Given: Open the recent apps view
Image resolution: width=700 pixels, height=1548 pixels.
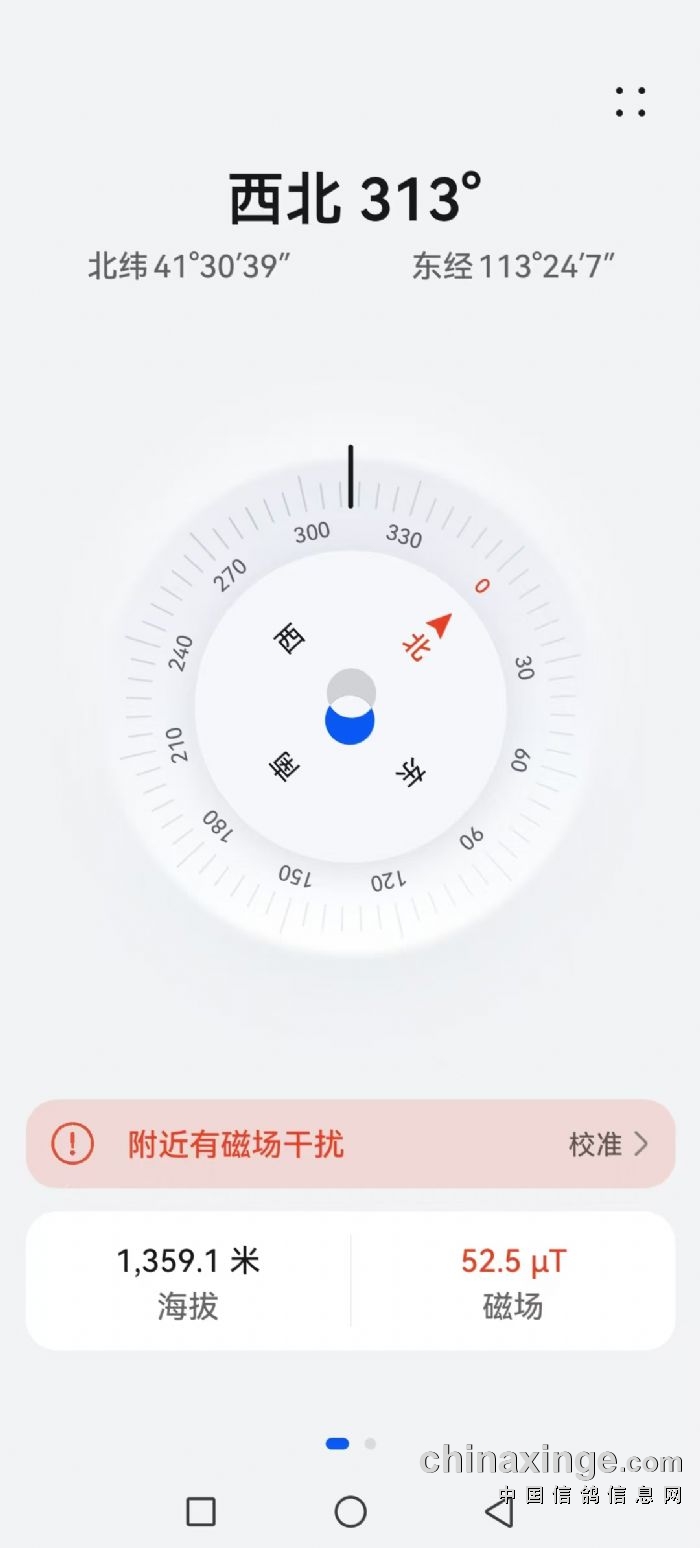Looking at the screenshot, I should click(x=201, y=1511).
